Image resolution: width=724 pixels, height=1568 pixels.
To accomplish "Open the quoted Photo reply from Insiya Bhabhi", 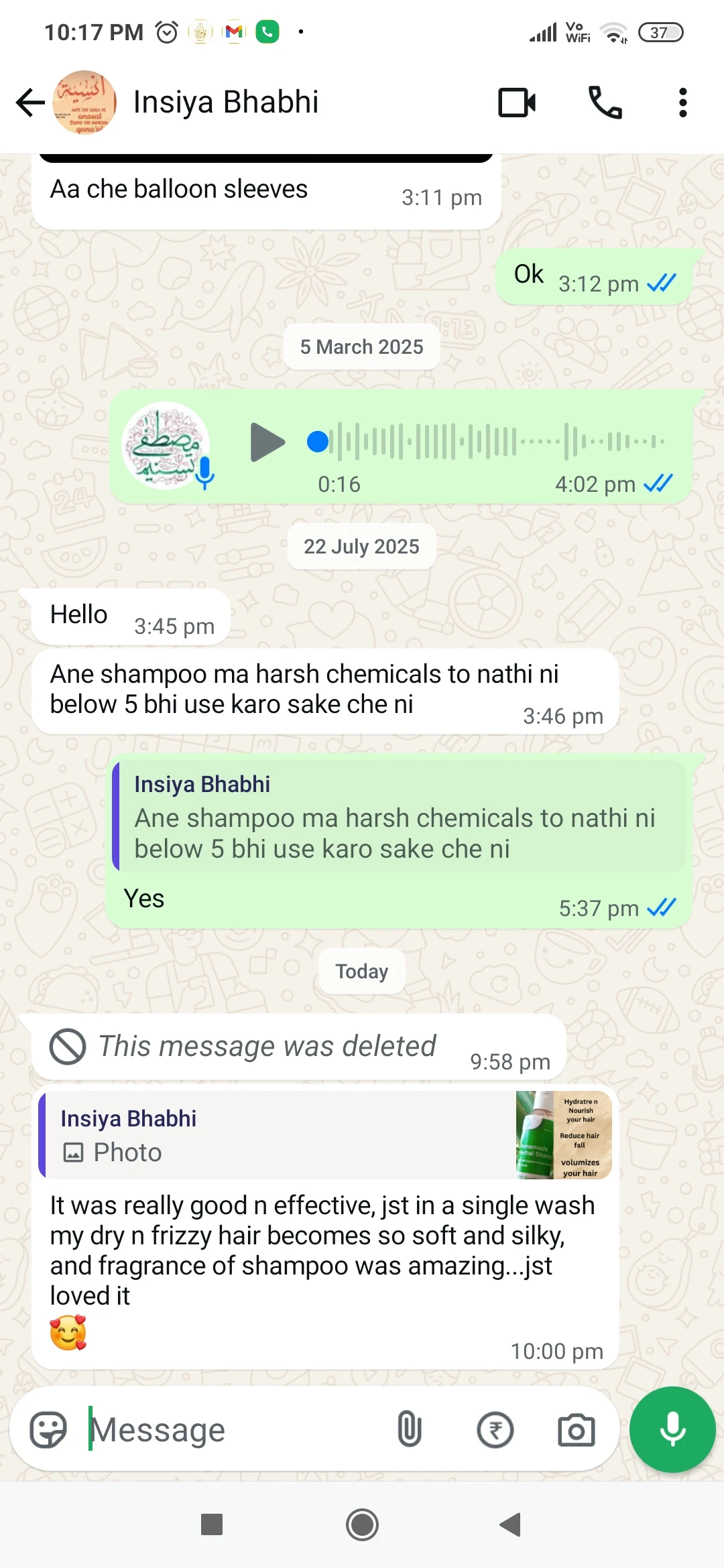I will point(326,1136).
